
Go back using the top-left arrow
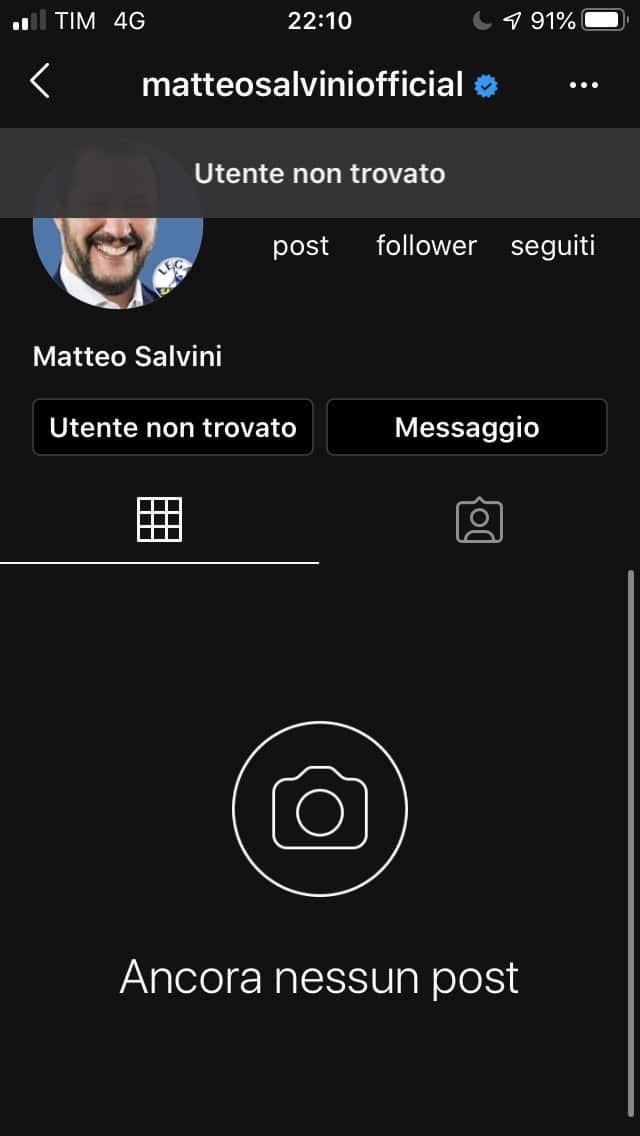pyautogui.click(x=40, y=82)
